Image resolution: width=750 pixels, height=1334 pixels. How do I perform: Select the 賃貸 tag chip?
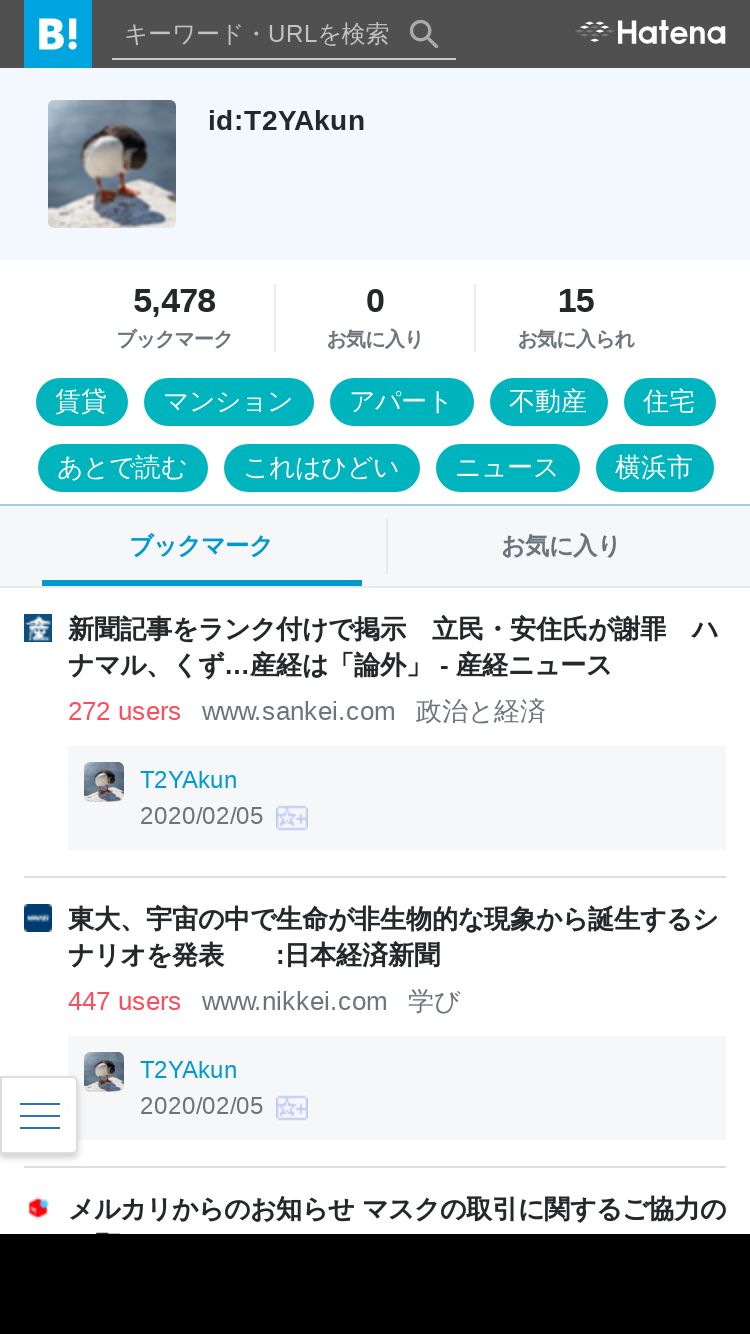coord(82,402)
